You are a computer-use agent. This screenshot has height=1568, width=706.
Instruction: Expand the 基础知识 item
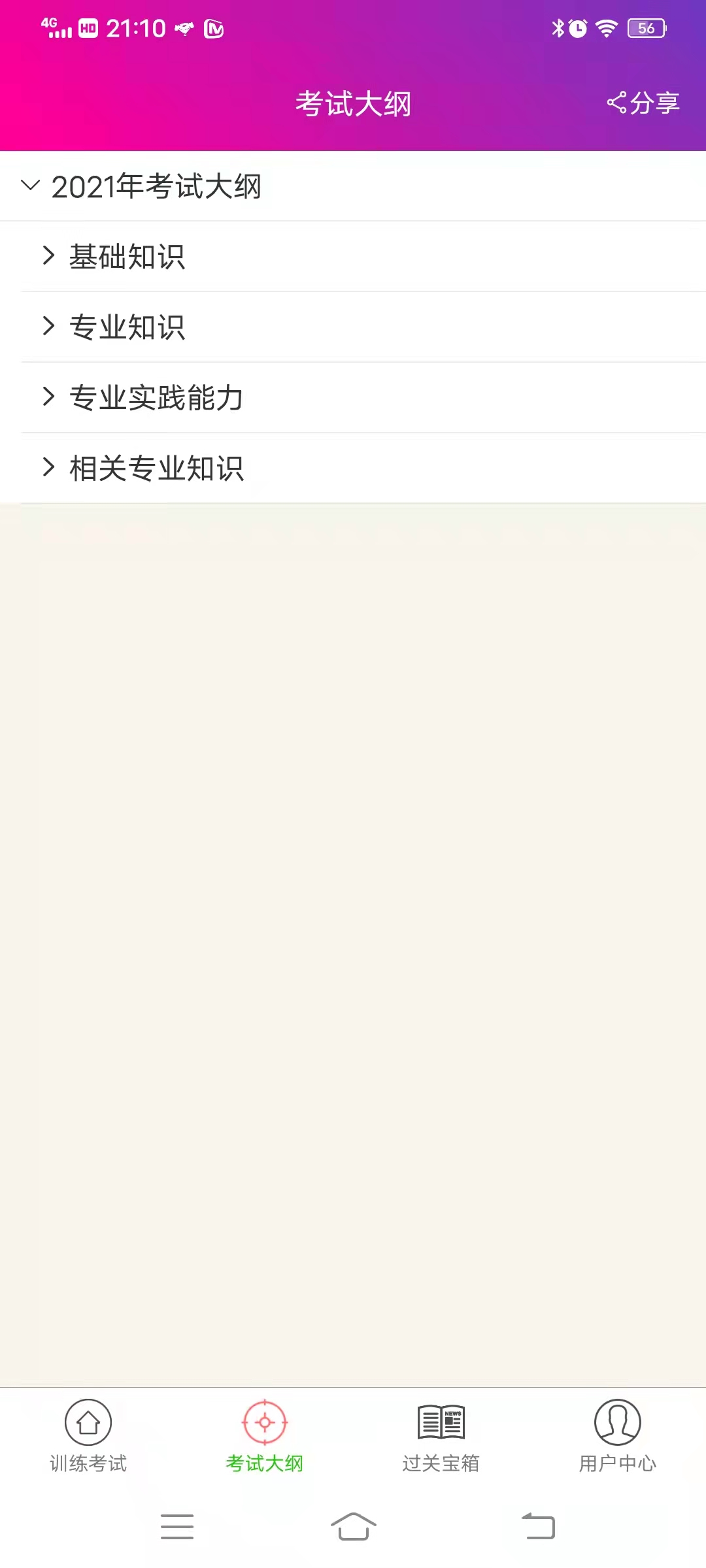point(127,256)
